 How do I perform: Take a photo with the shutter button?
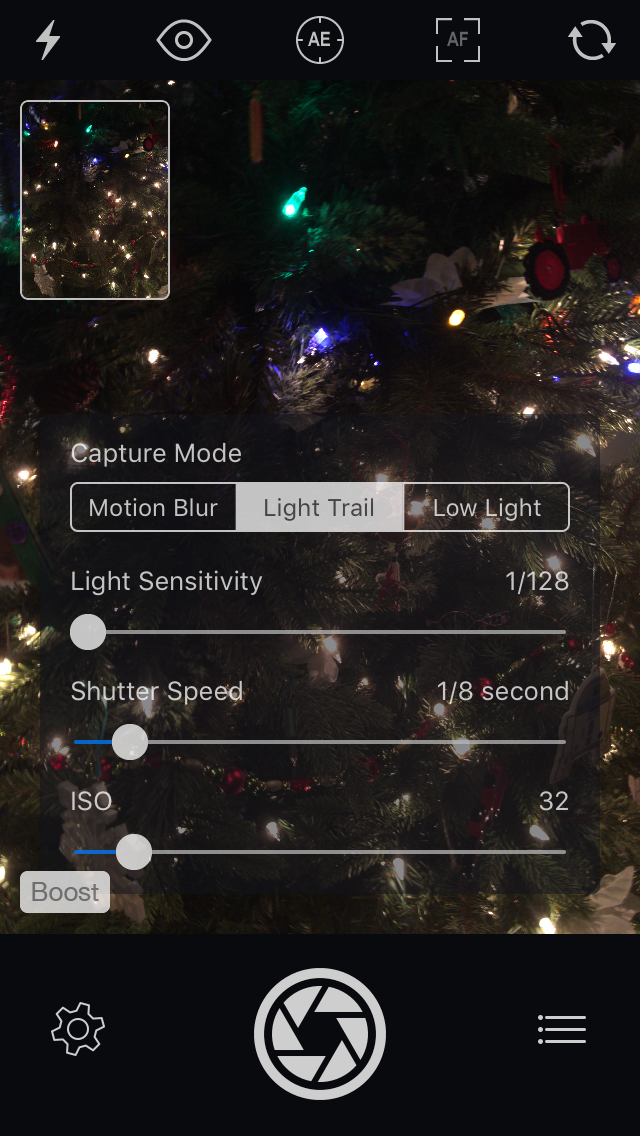tap(320, 1034)
